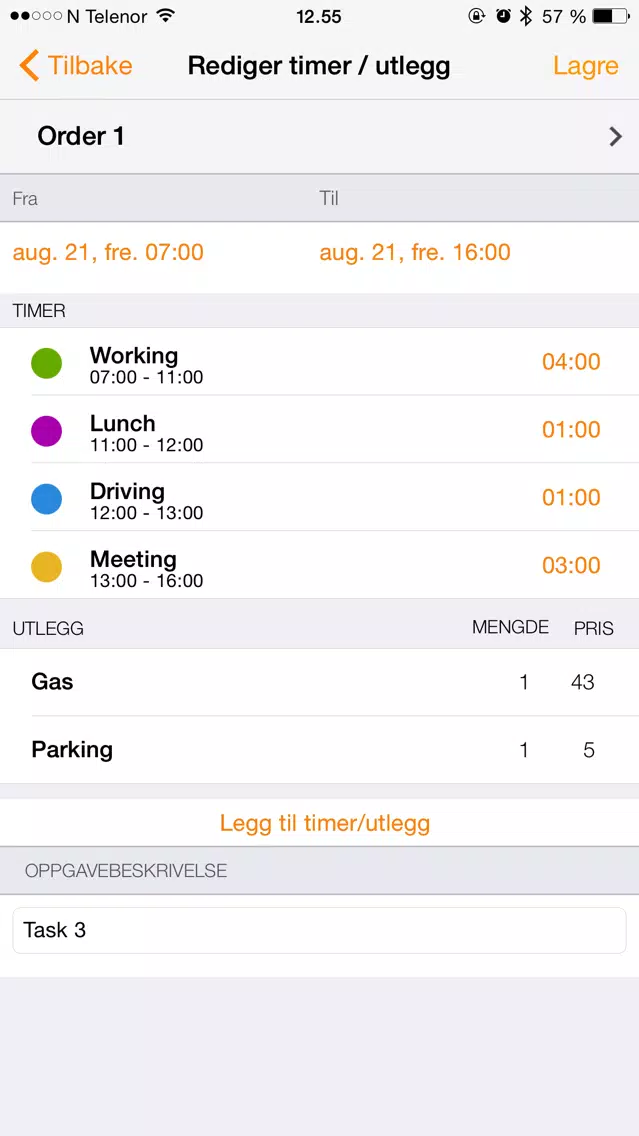
Task: Change the Fra start time aug. 21, 07:00
Action: point(109,253)
